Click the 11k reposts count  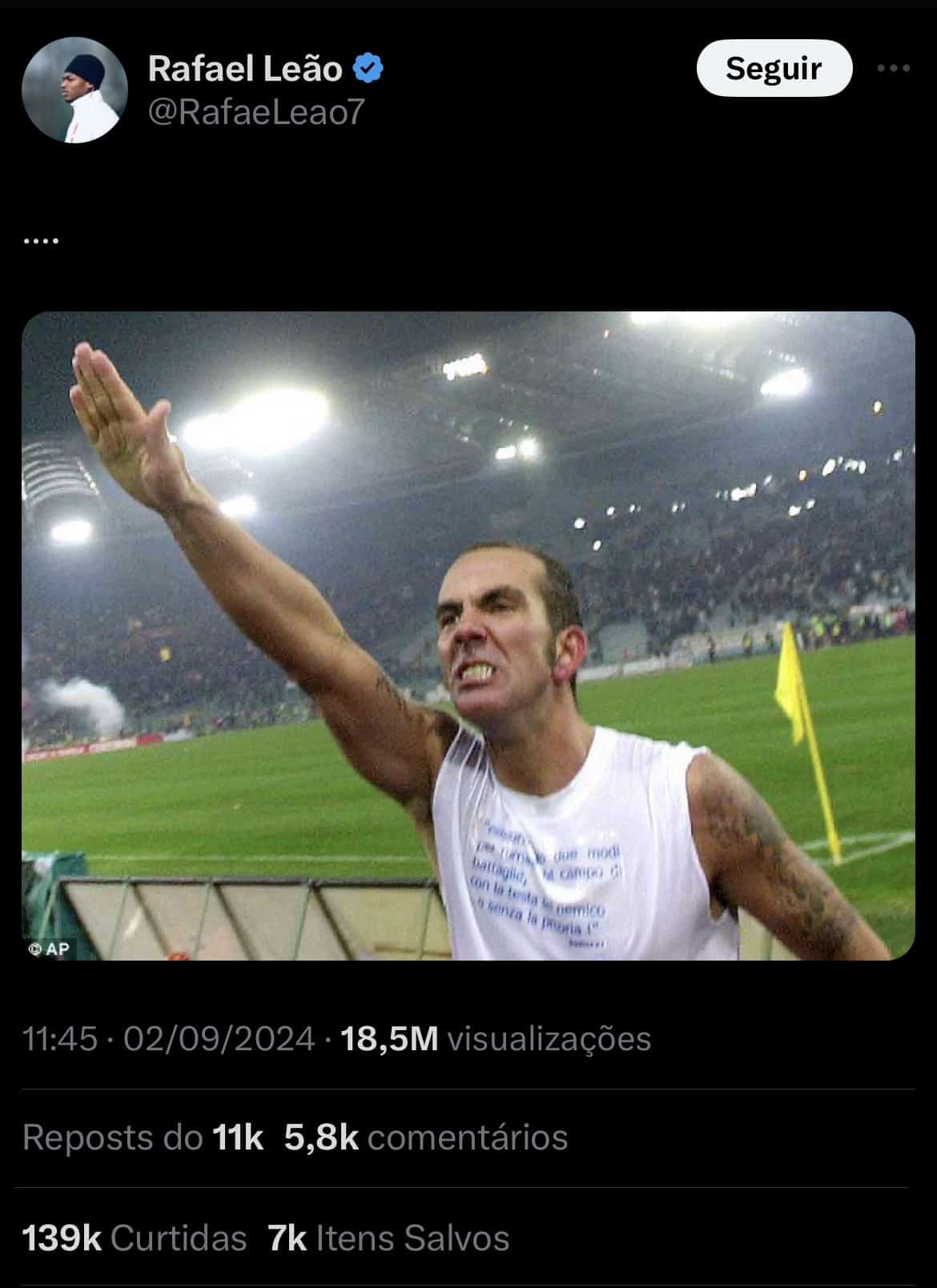point(236,1135)
